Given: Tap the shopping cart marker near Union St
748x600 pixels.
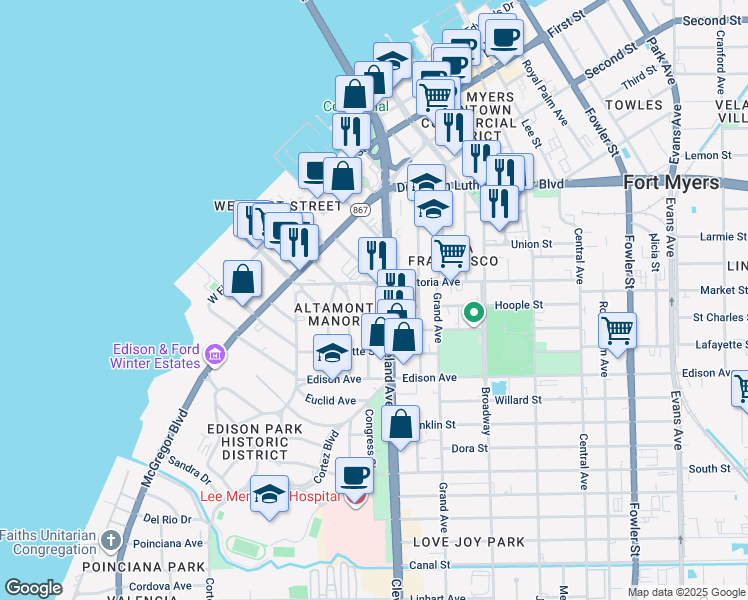Looking at the screenshot, I should click(x=450, y=252).
